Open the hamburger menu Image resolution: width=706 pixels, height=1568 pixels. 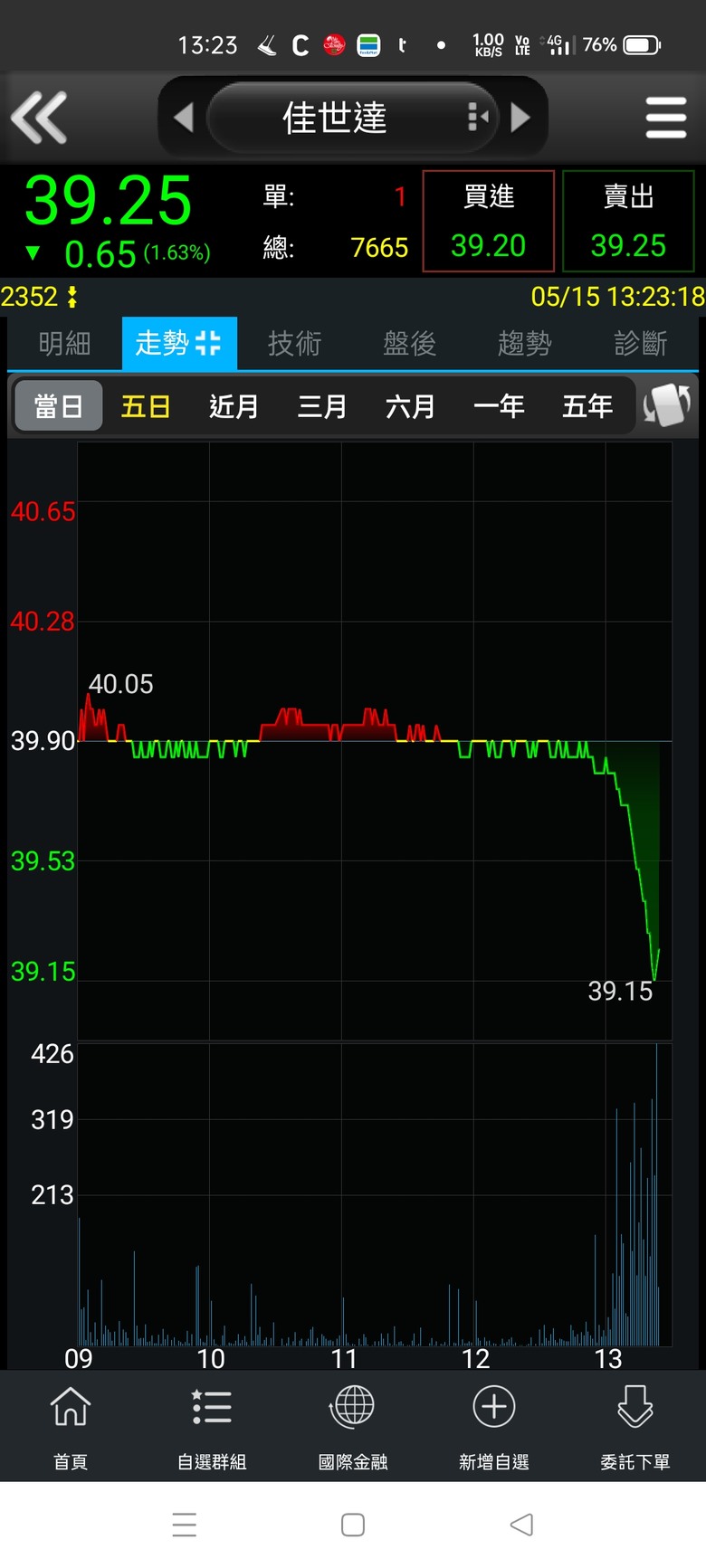pos(666,118)
